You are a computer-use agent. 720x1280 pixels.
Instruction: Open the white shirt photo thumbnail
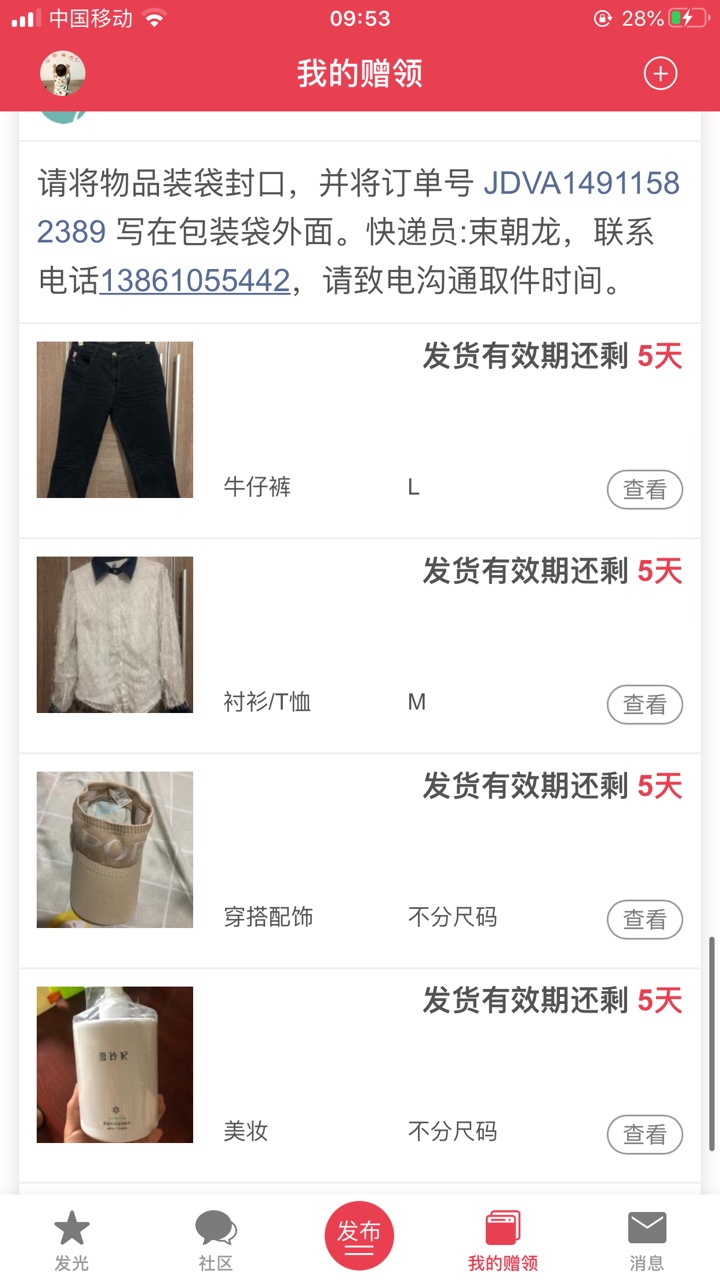coord(115,635)
